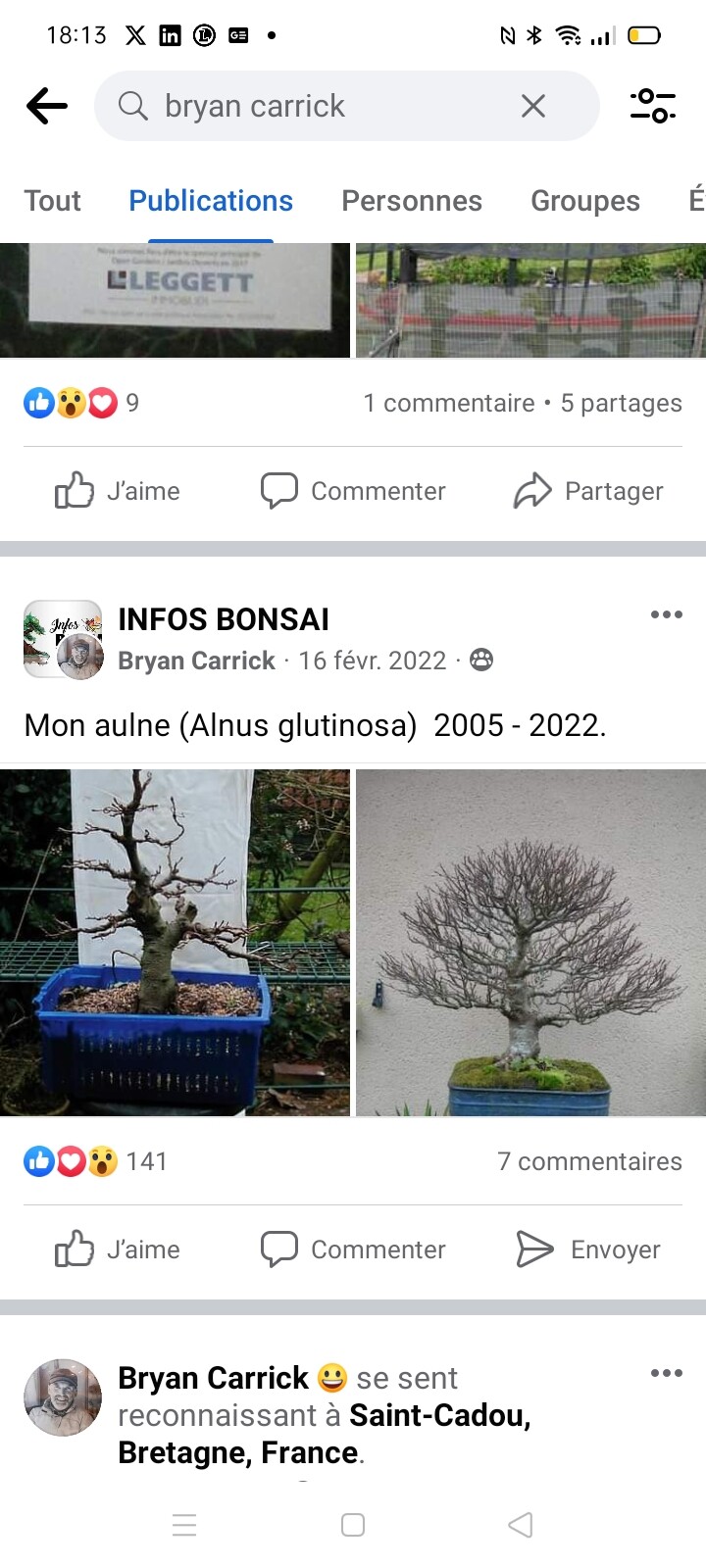Go back using the arrow beside search
Viewport: 706px width, 1568px height.
coord(47,106)
